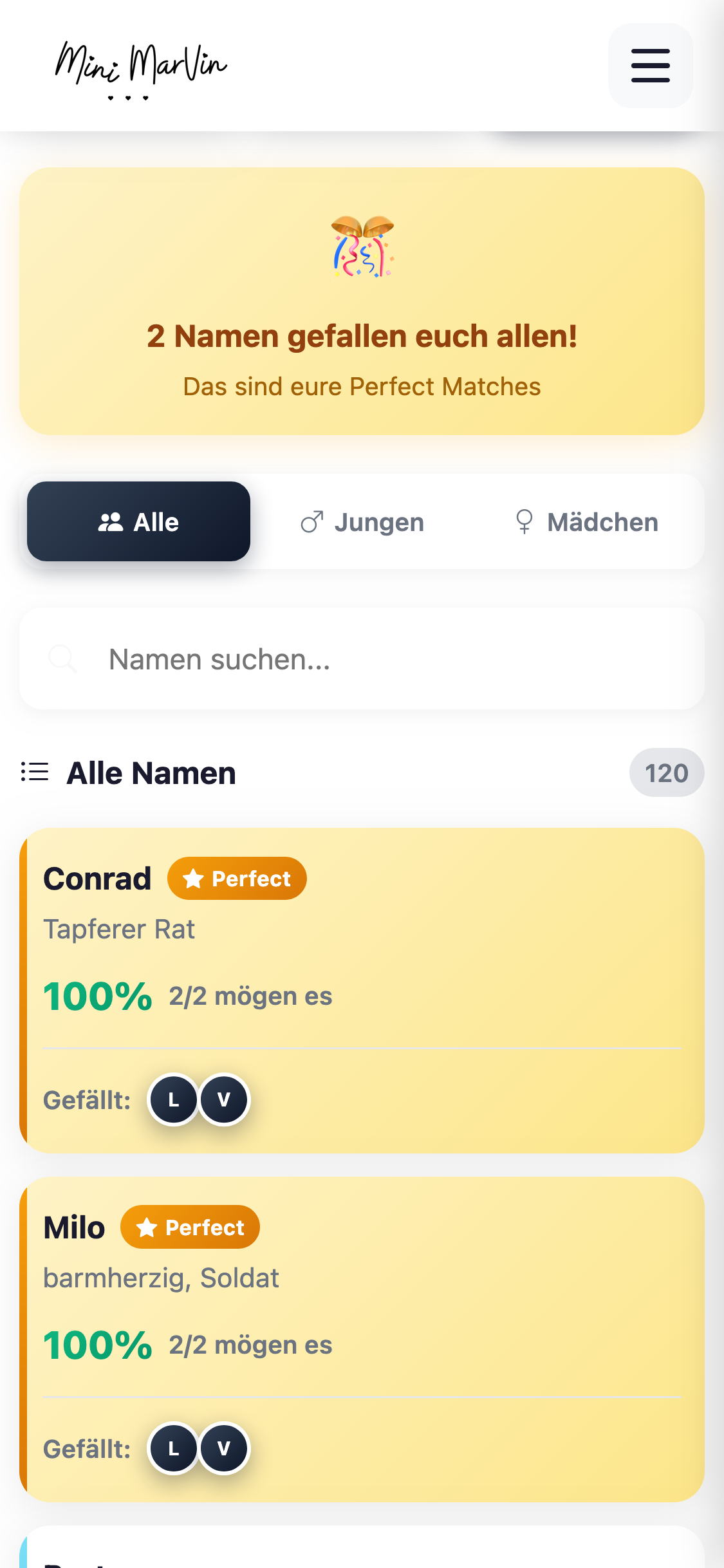Open the Conrad name card

(x=362, y=990)
